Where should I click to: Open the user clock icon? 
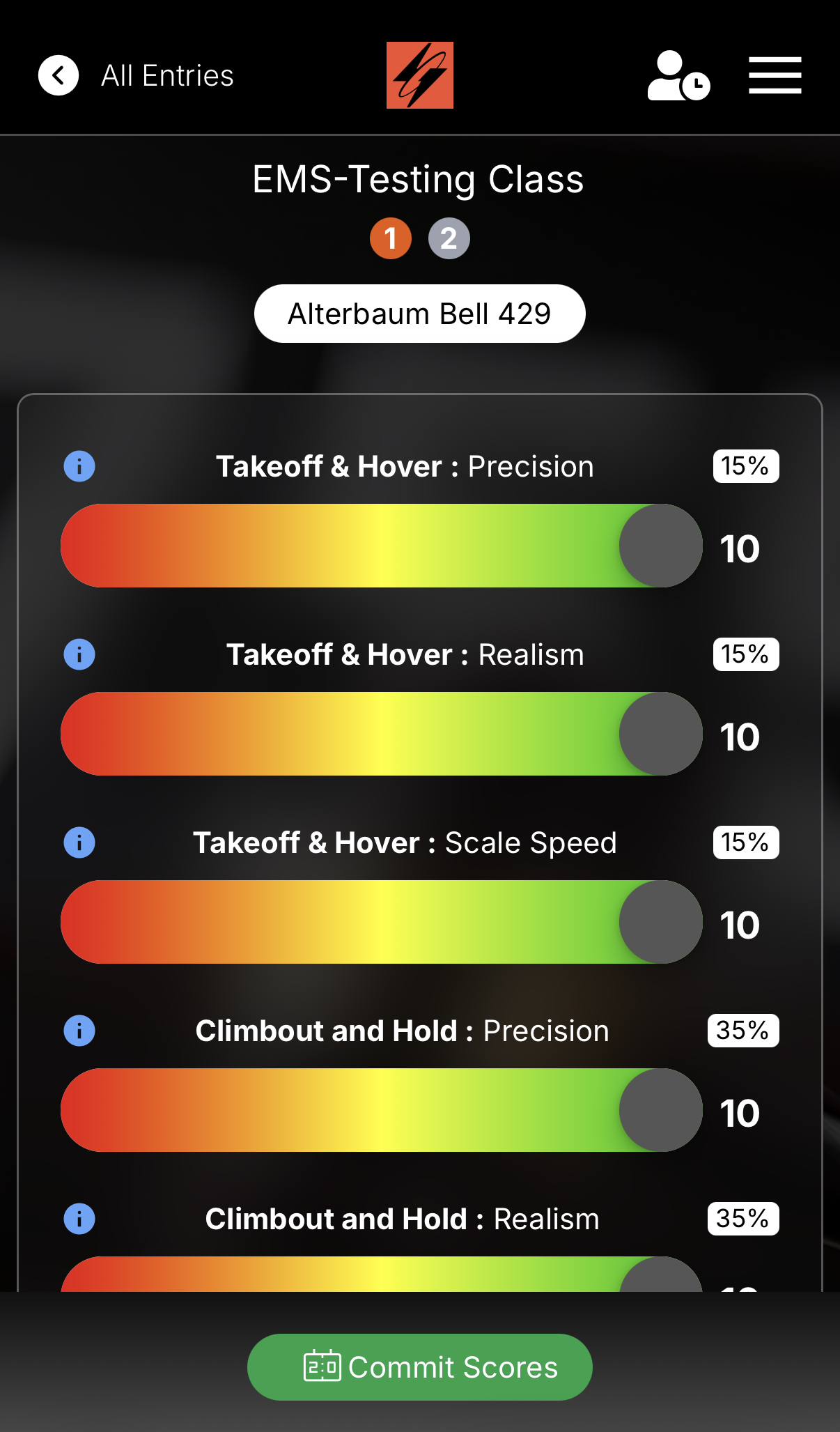pos(678,75)
